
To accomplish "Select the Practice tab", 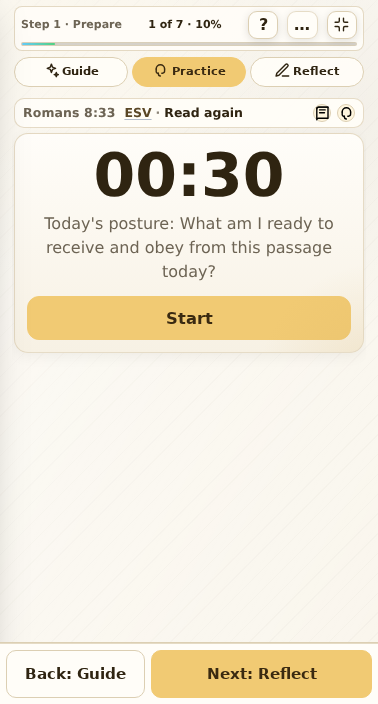I will (189, 71).
